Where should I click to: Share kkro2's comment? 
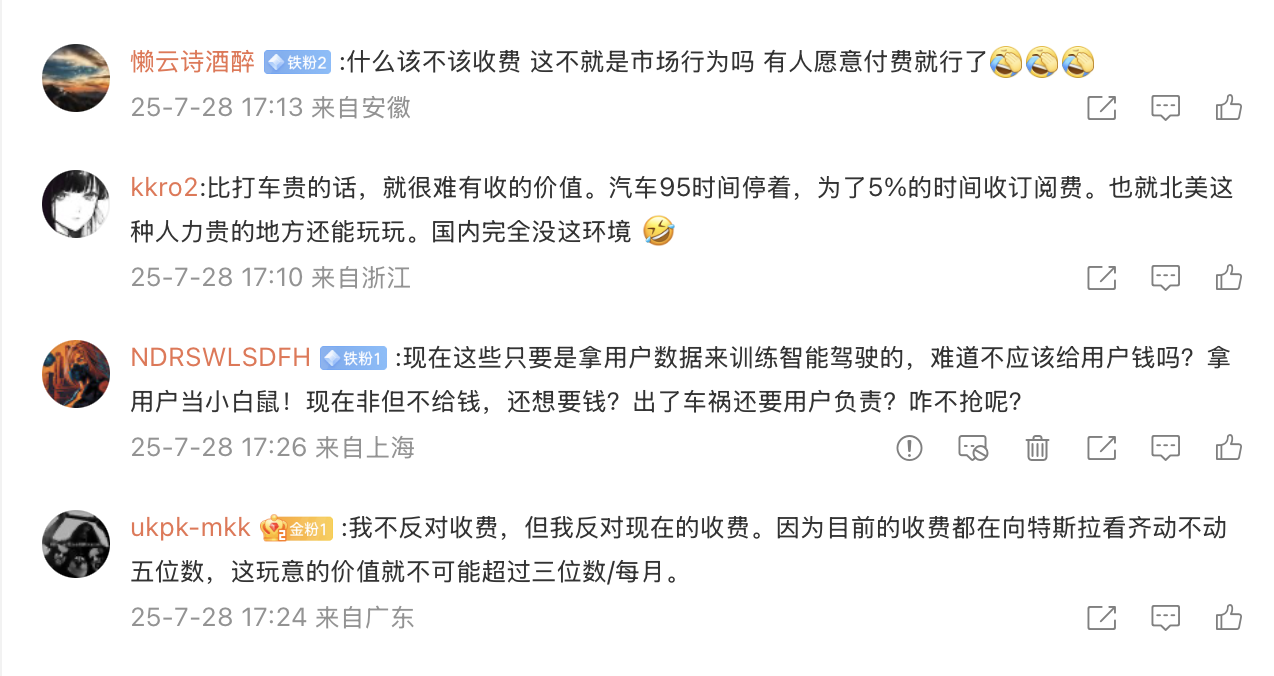1101,277
